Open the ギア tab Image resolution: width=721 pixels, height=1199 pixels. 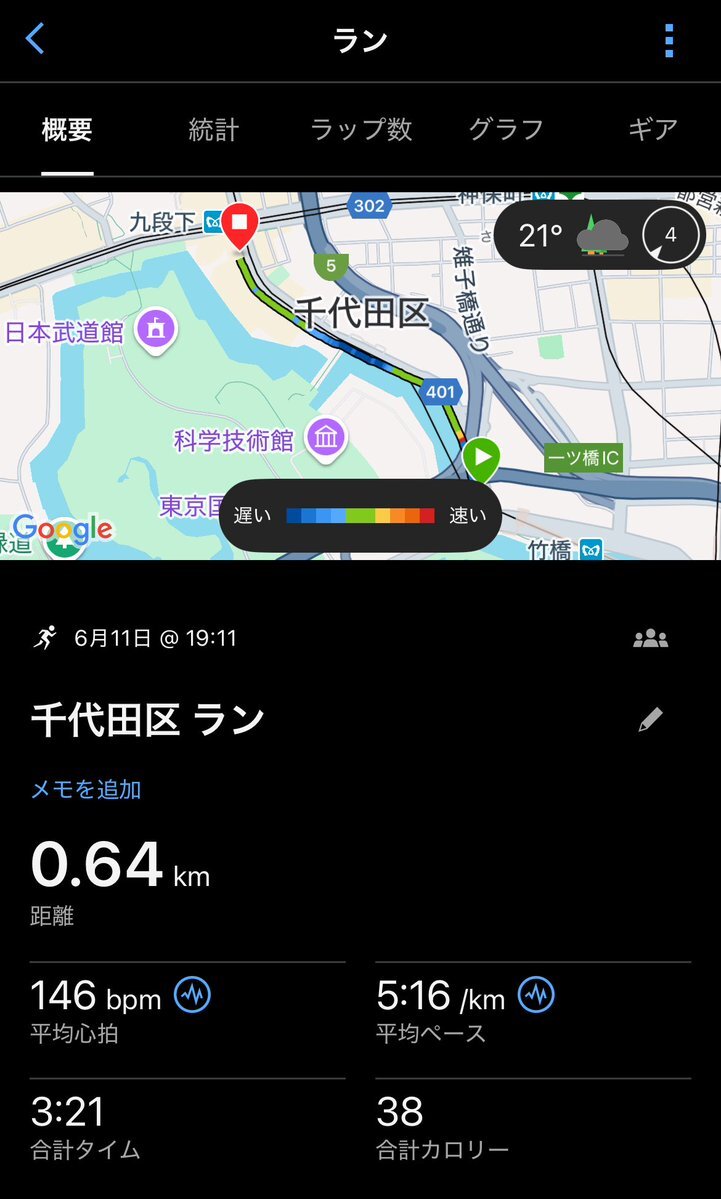click(x=653, y=129)
